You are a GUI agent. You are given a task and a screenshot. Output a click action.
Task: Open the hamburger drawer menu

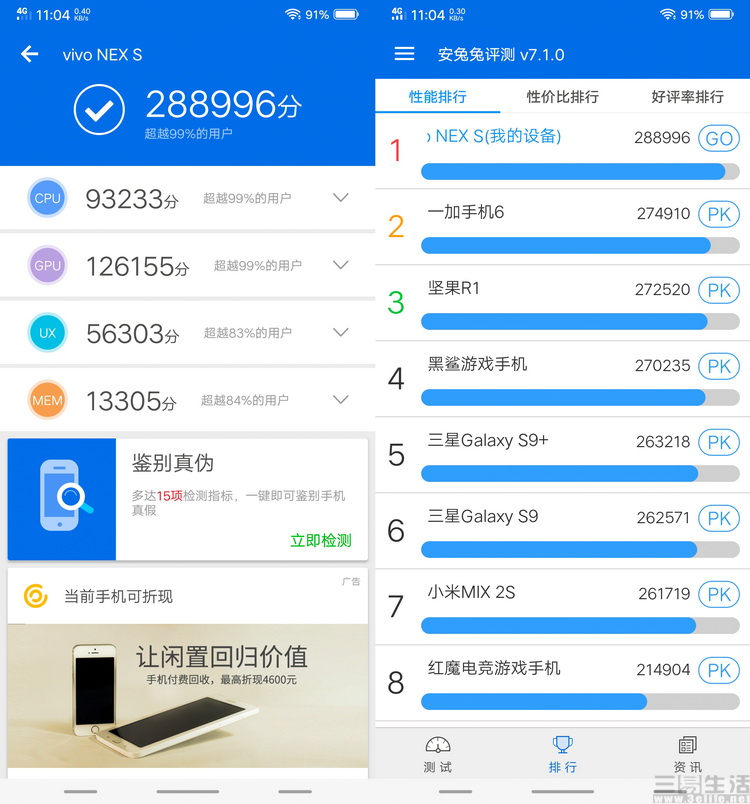[404, 54]
